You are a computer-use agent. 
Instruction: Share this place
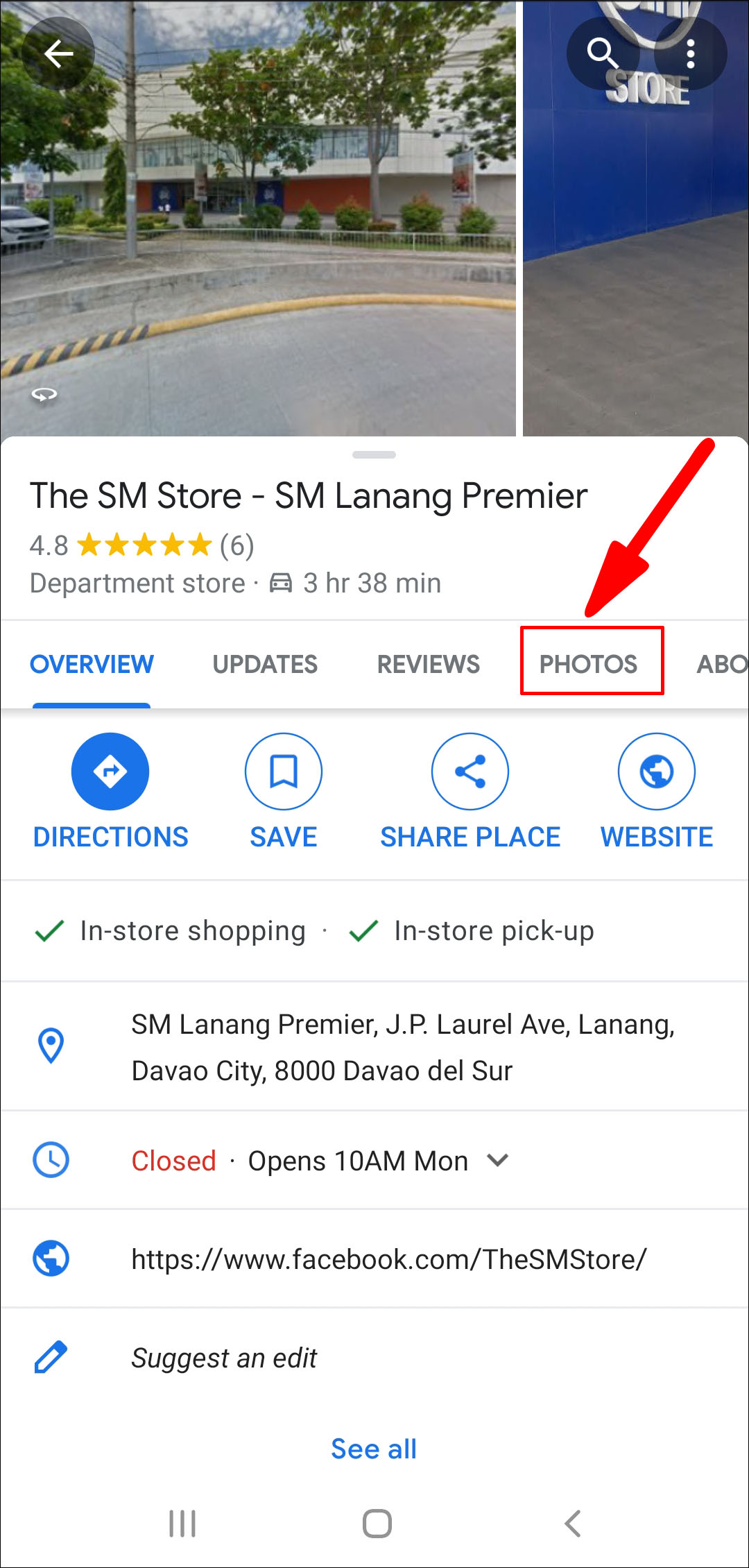pos(470,772)
